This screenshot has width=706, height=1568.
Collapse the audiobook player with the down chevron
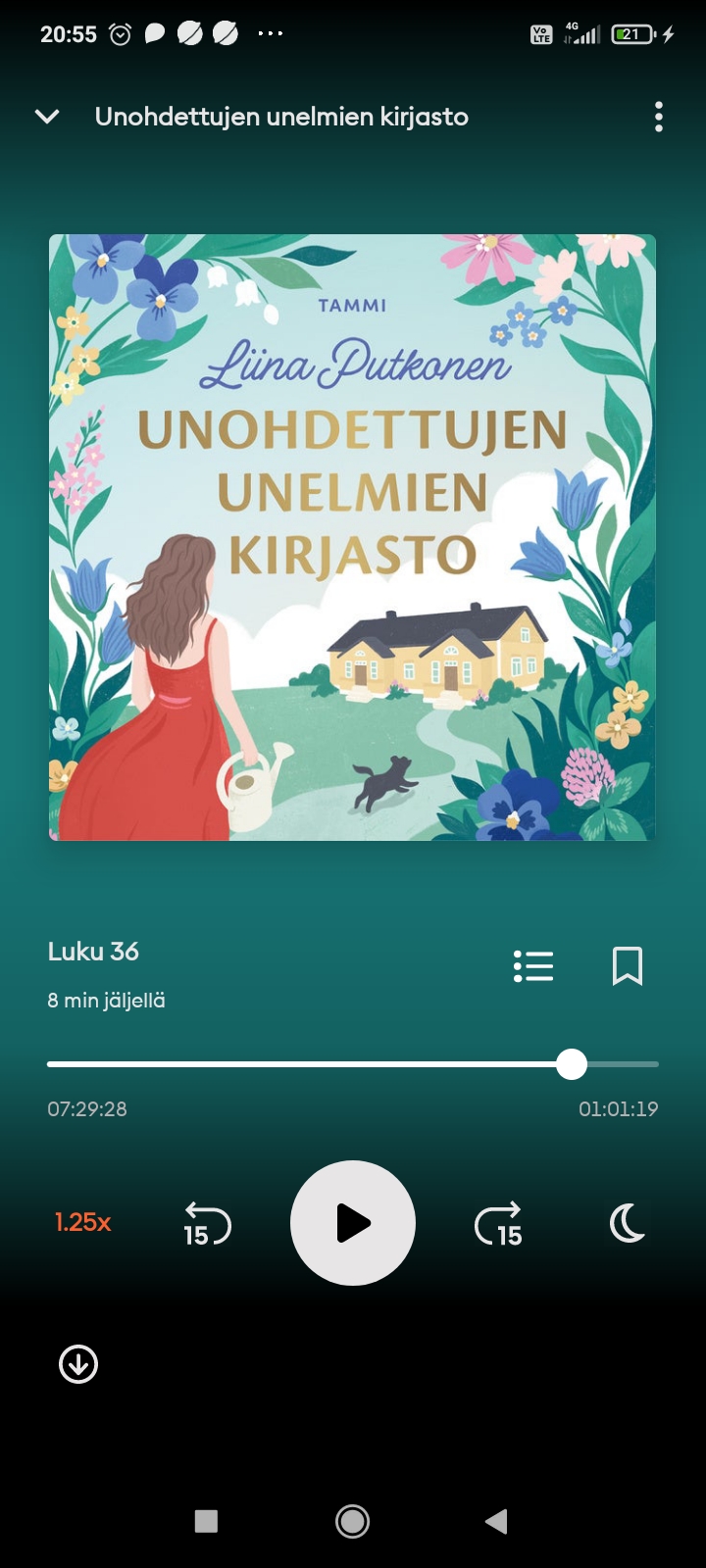tap(47, 117)
